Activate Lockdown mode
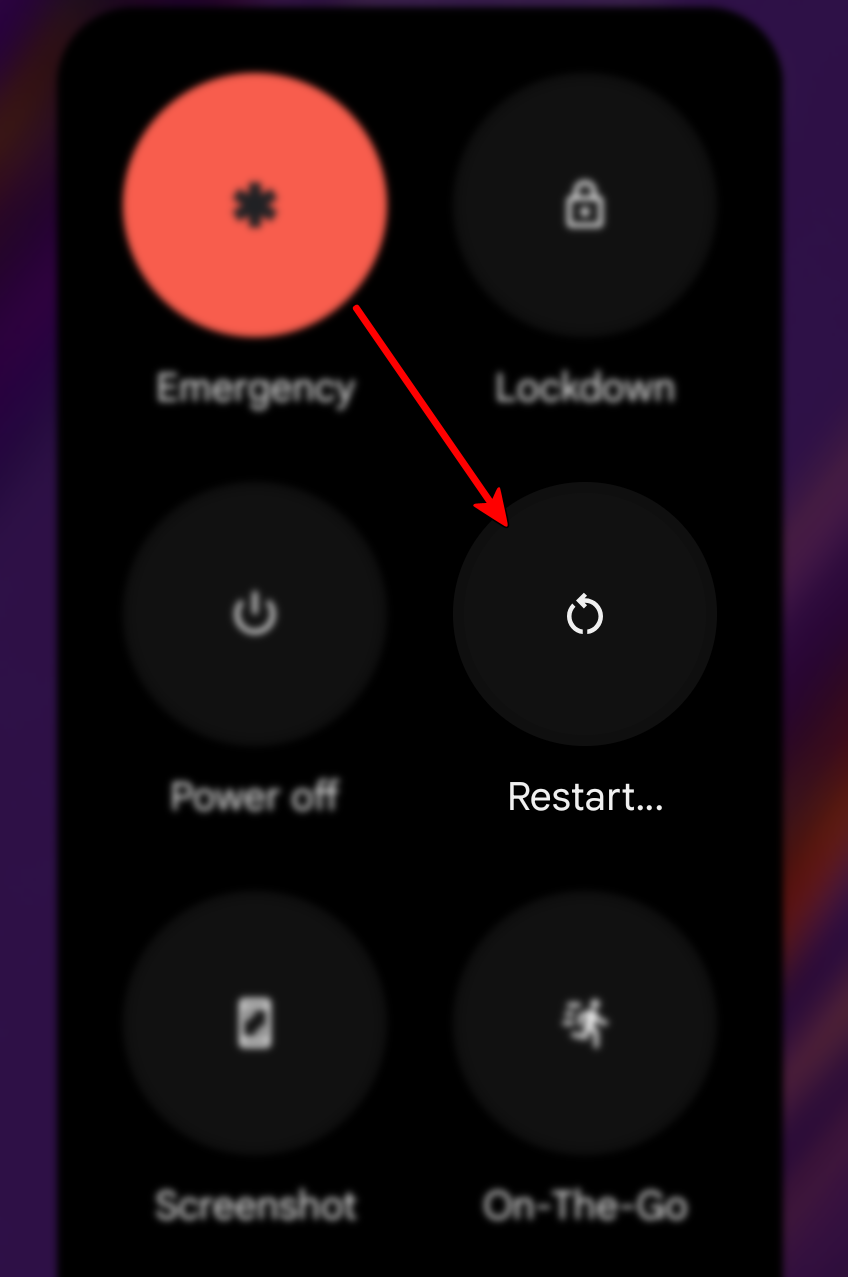 [x=584, y=205]
